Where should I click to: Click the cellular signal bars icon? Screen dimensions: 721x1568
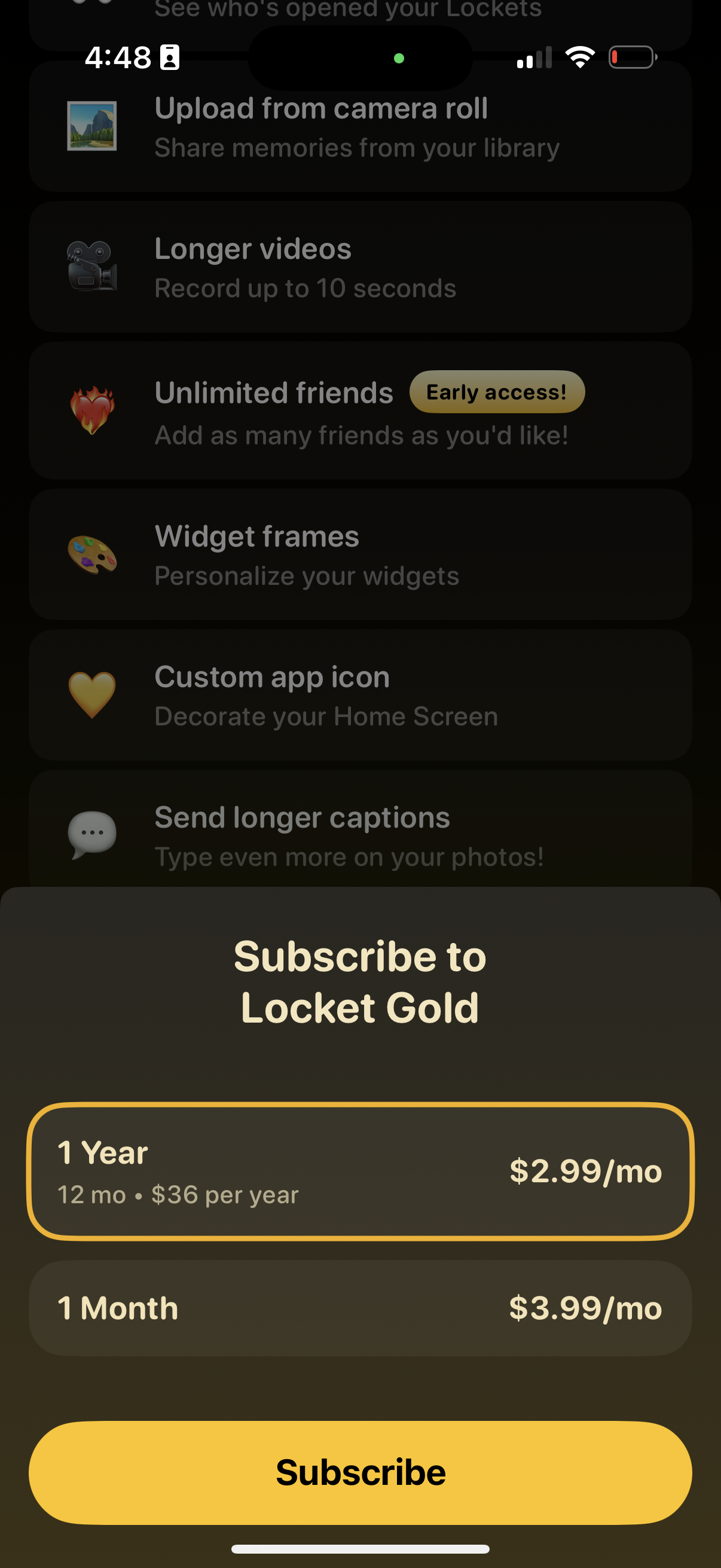coord(534,58)
